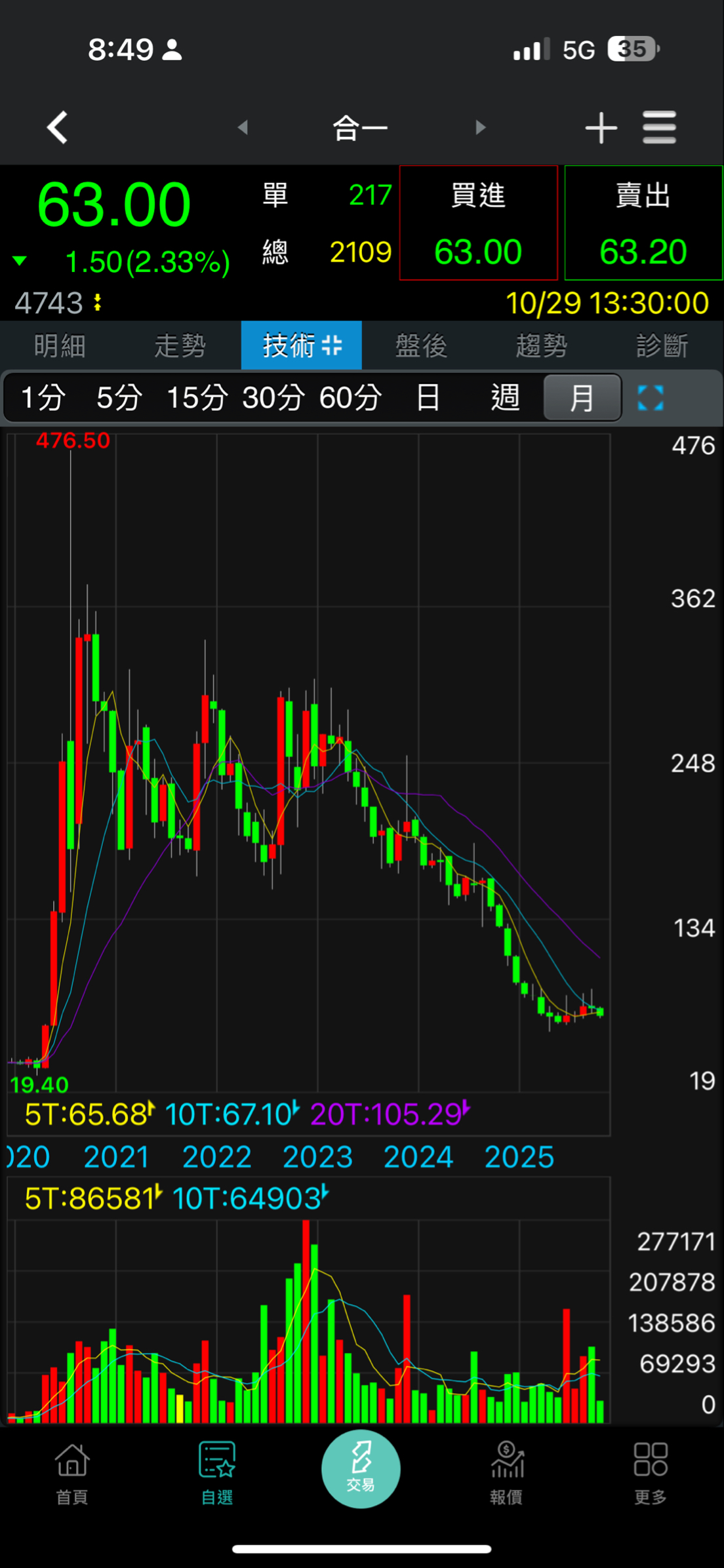The width and height of the screenshot is (724, 1568).
Task: Expand chart to fullscreen
Action: 651,398
